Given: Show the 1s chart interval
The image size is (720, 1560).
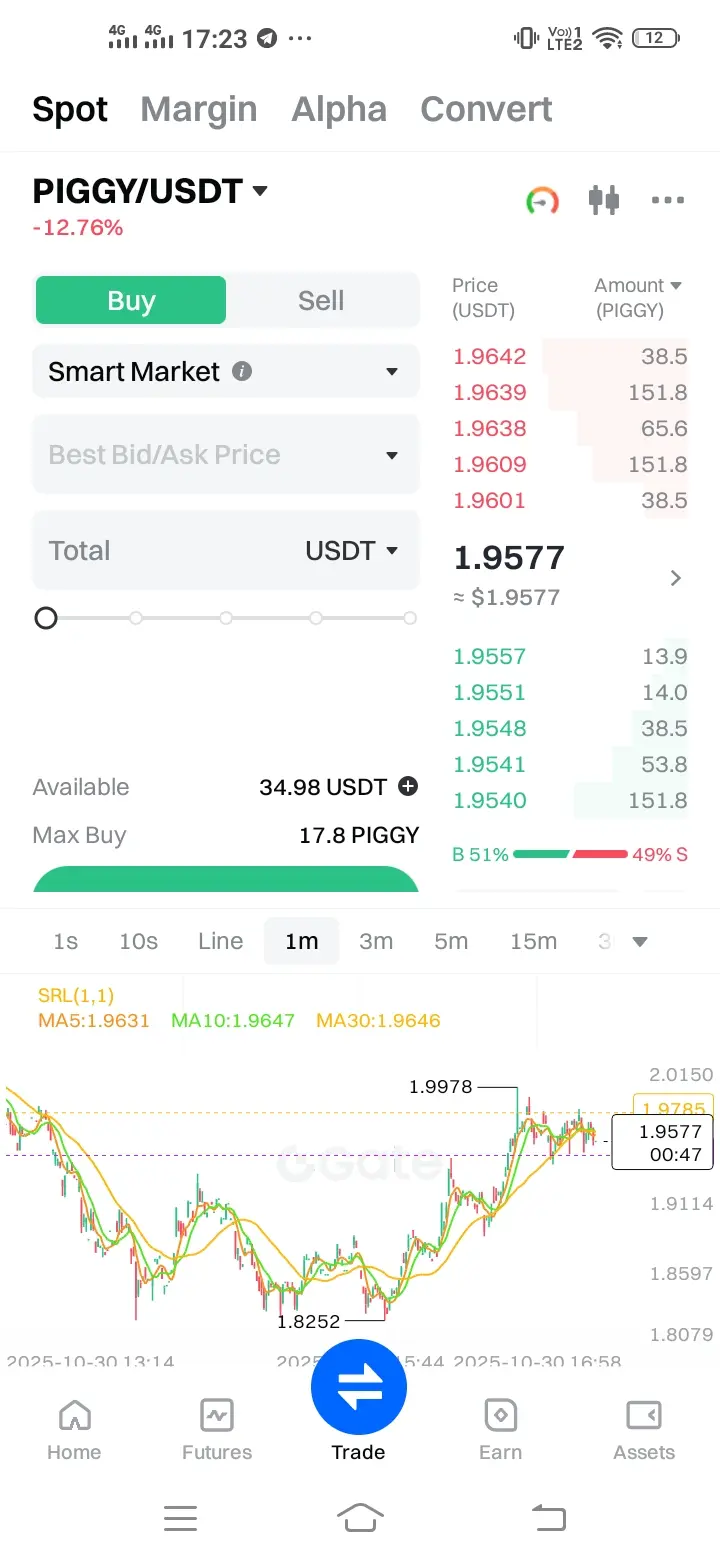Looking at the screenshot, I should coord(65,941).
